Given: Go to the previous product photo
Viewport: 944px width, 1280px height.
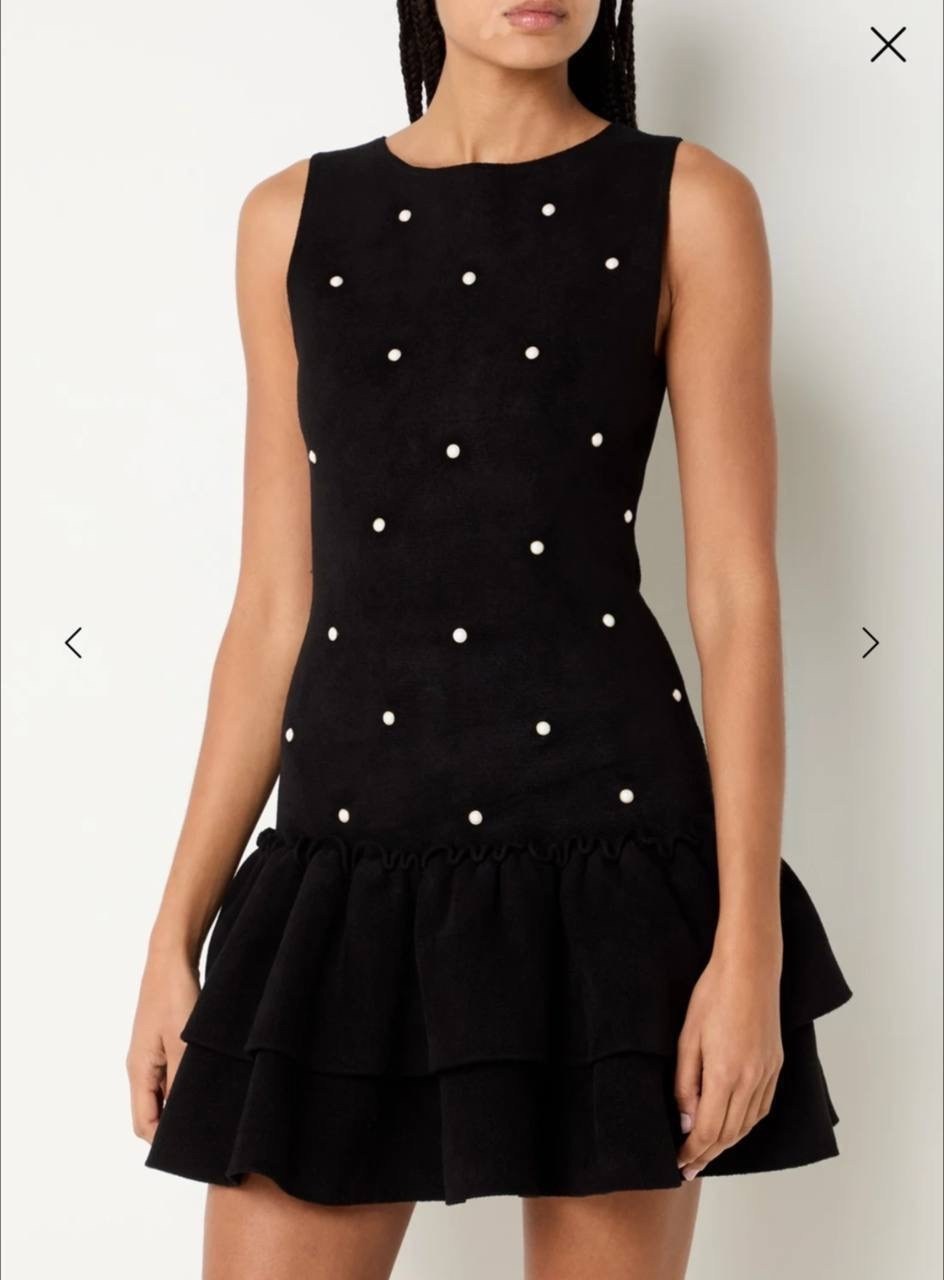Looking at the screenshot, I should (x=73, y=643).
